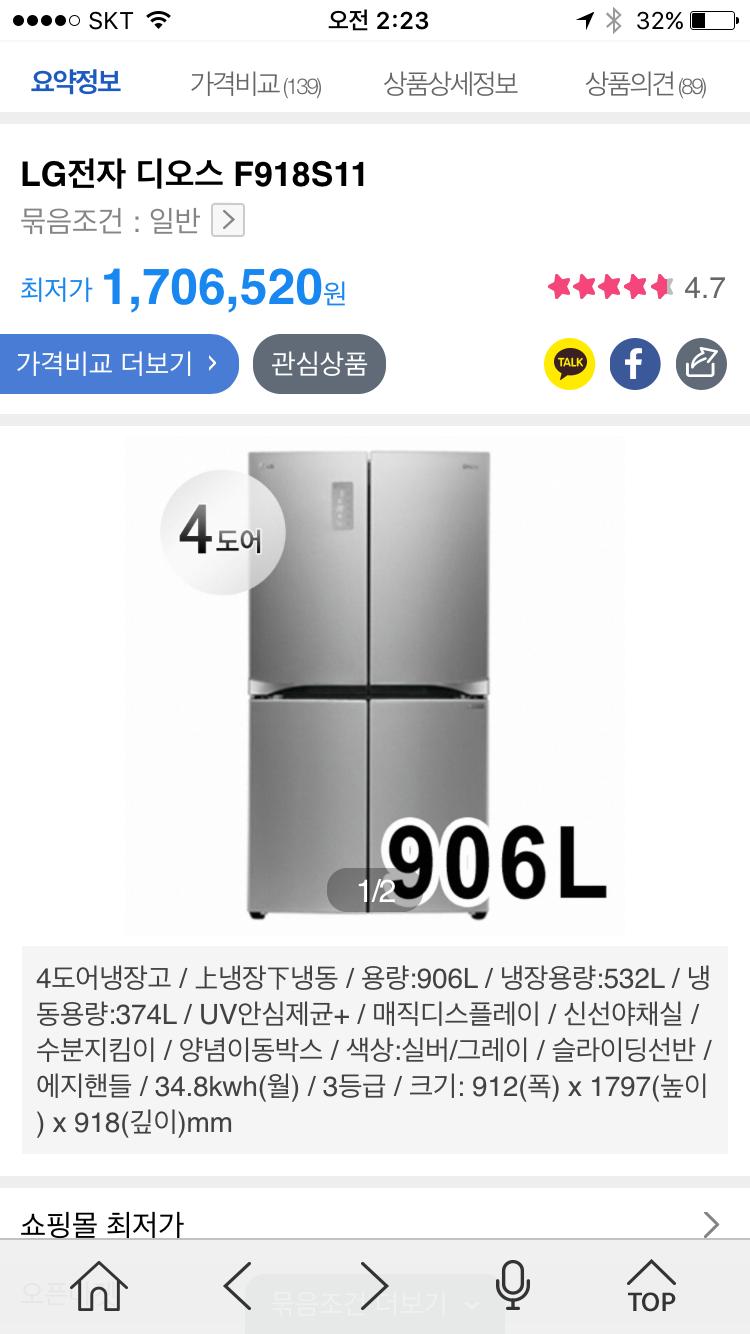Share via KakaoTalk icon
750x1334 pixels.
pos(569,363)
